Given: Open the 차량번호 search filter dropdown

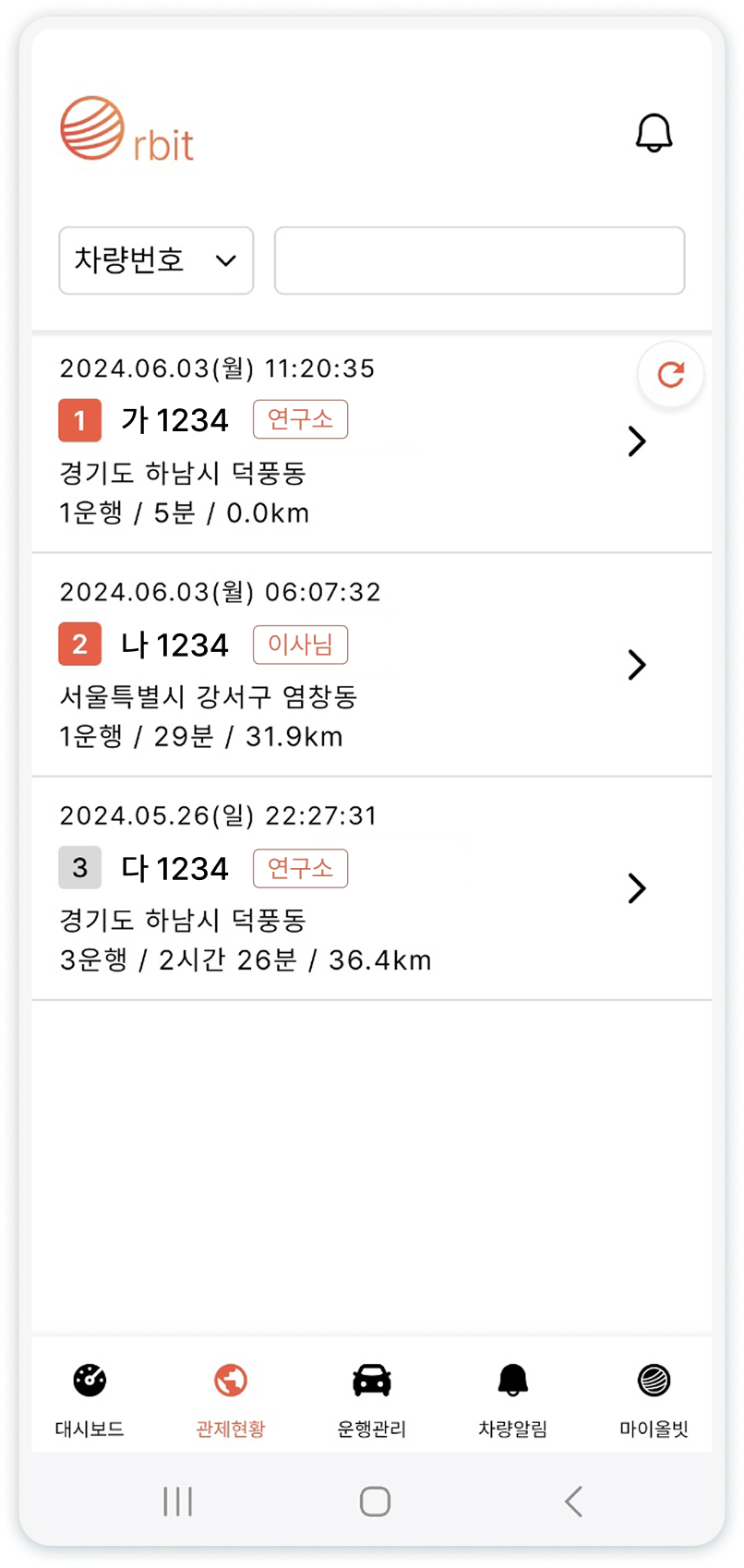Looking at the screenshot, I should pos(155,260).
